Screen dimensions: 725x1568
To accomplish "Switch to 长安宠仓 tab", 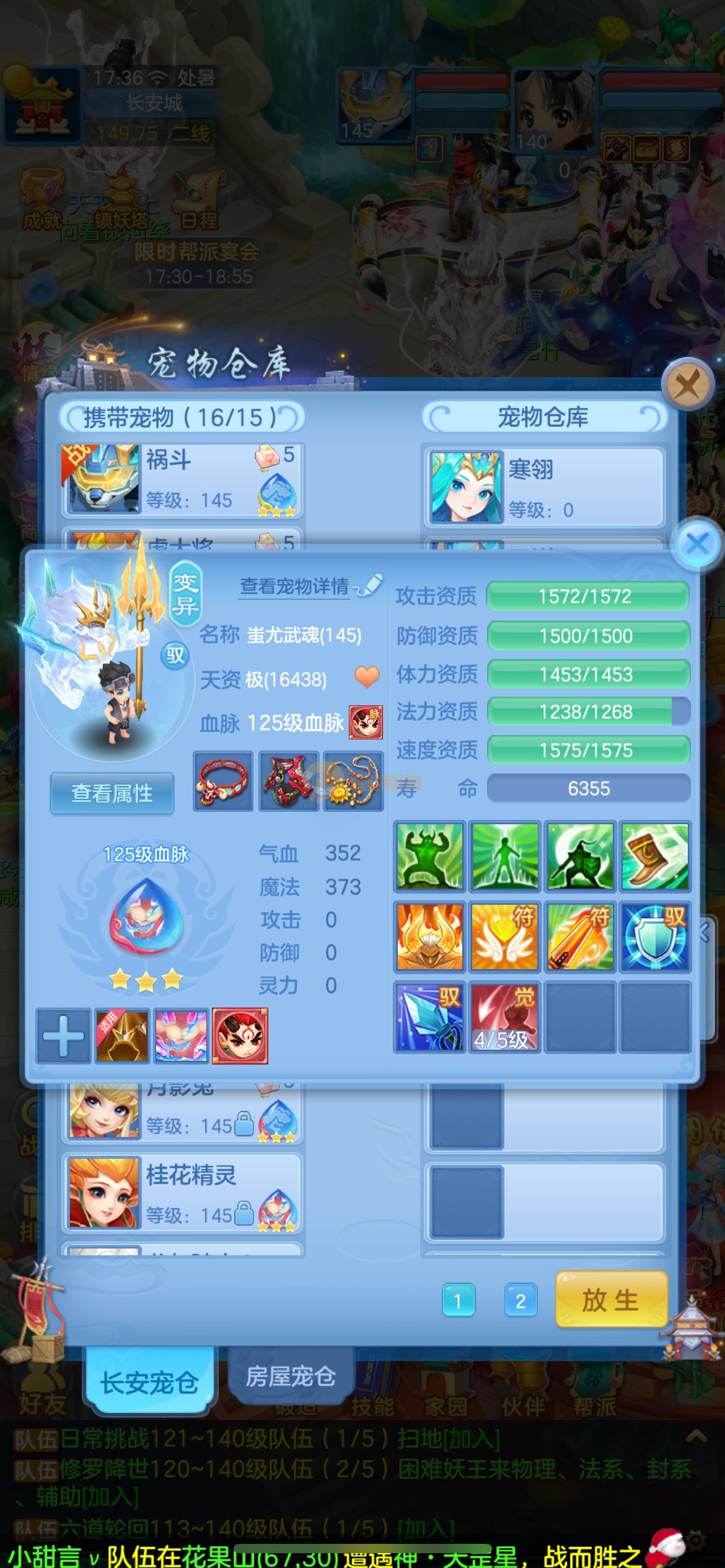I will point(149,1382).
